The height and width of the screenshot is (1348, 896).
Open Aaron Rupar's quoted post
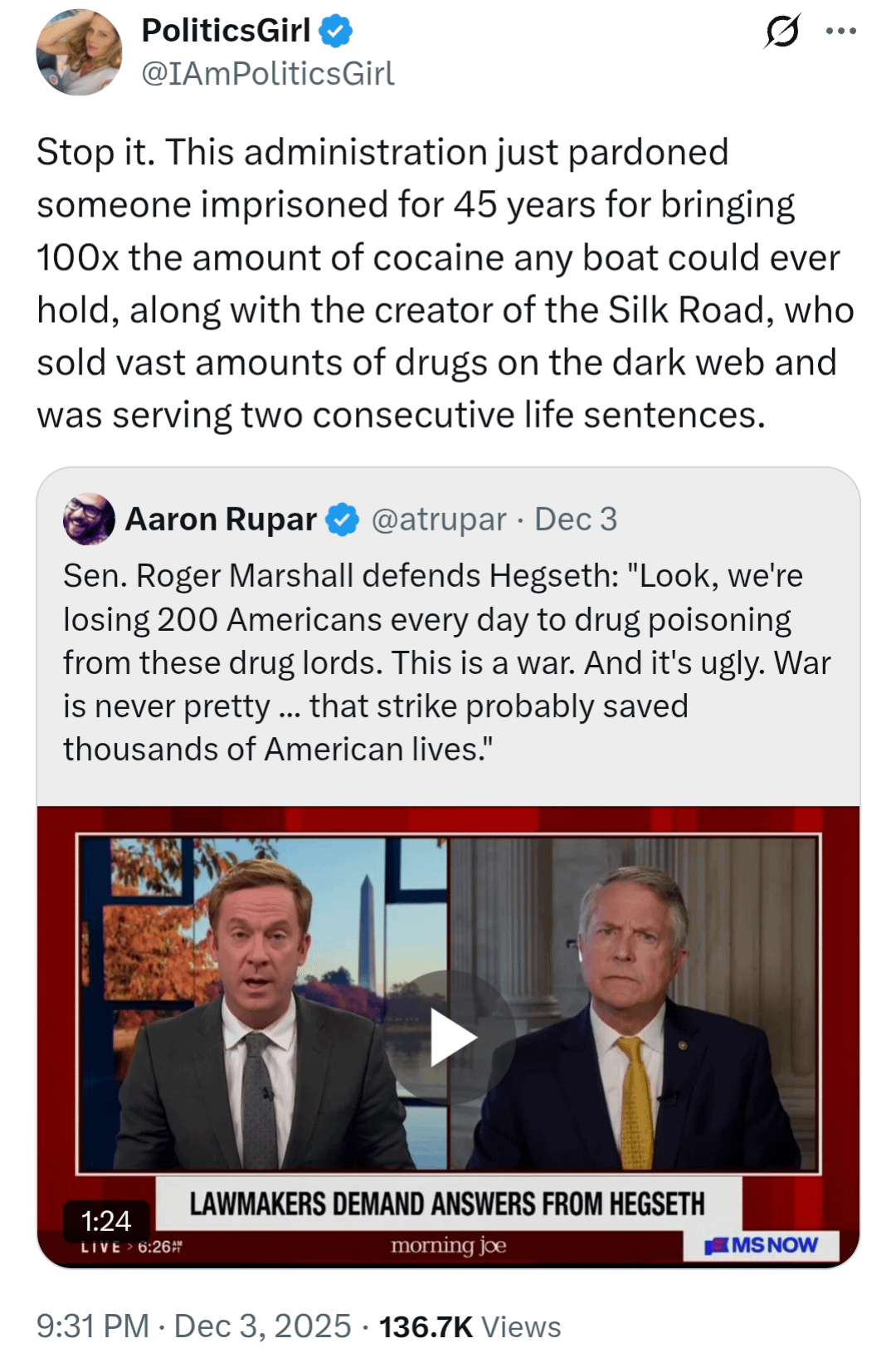(x=448, y=662)
